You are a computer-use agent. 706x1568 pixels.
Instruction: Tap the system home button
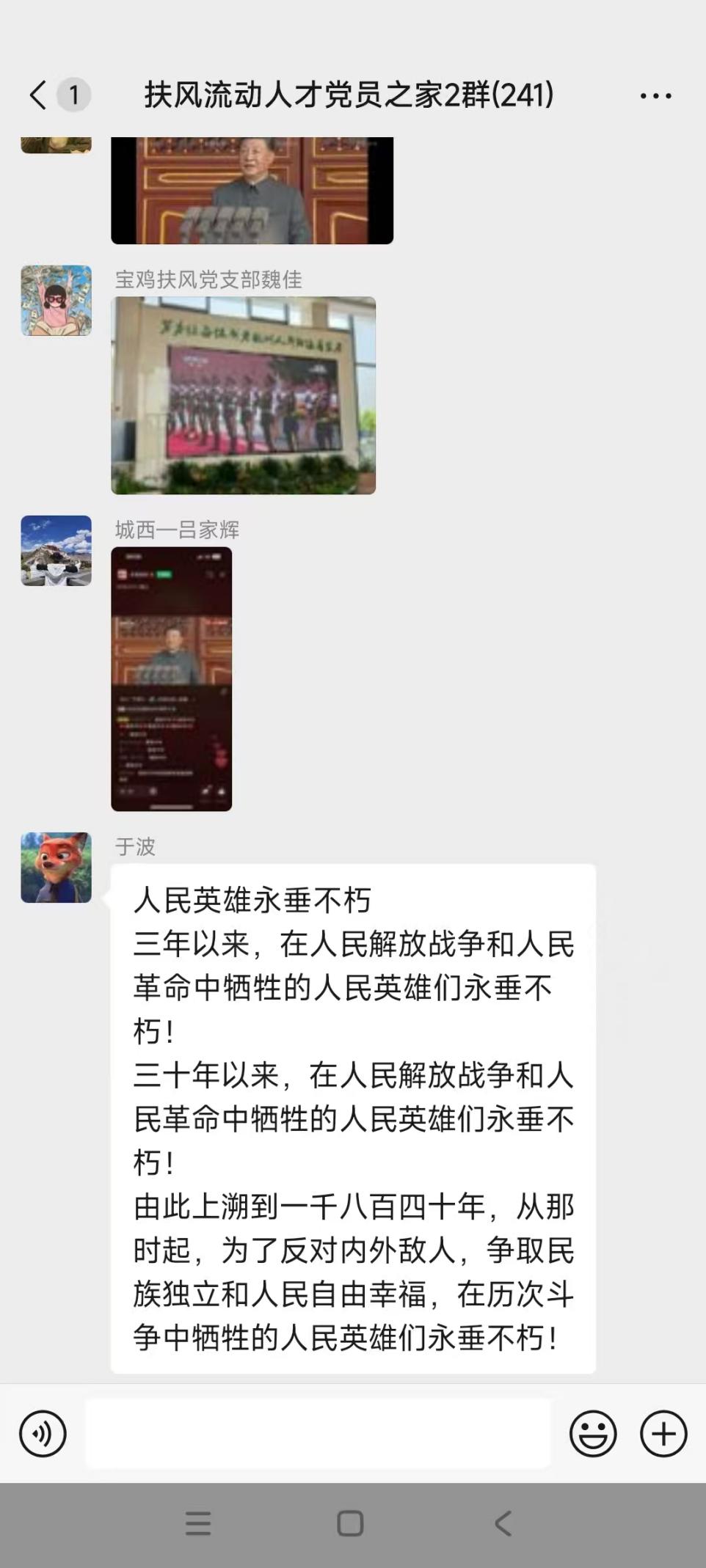(x=350, y=1523)
